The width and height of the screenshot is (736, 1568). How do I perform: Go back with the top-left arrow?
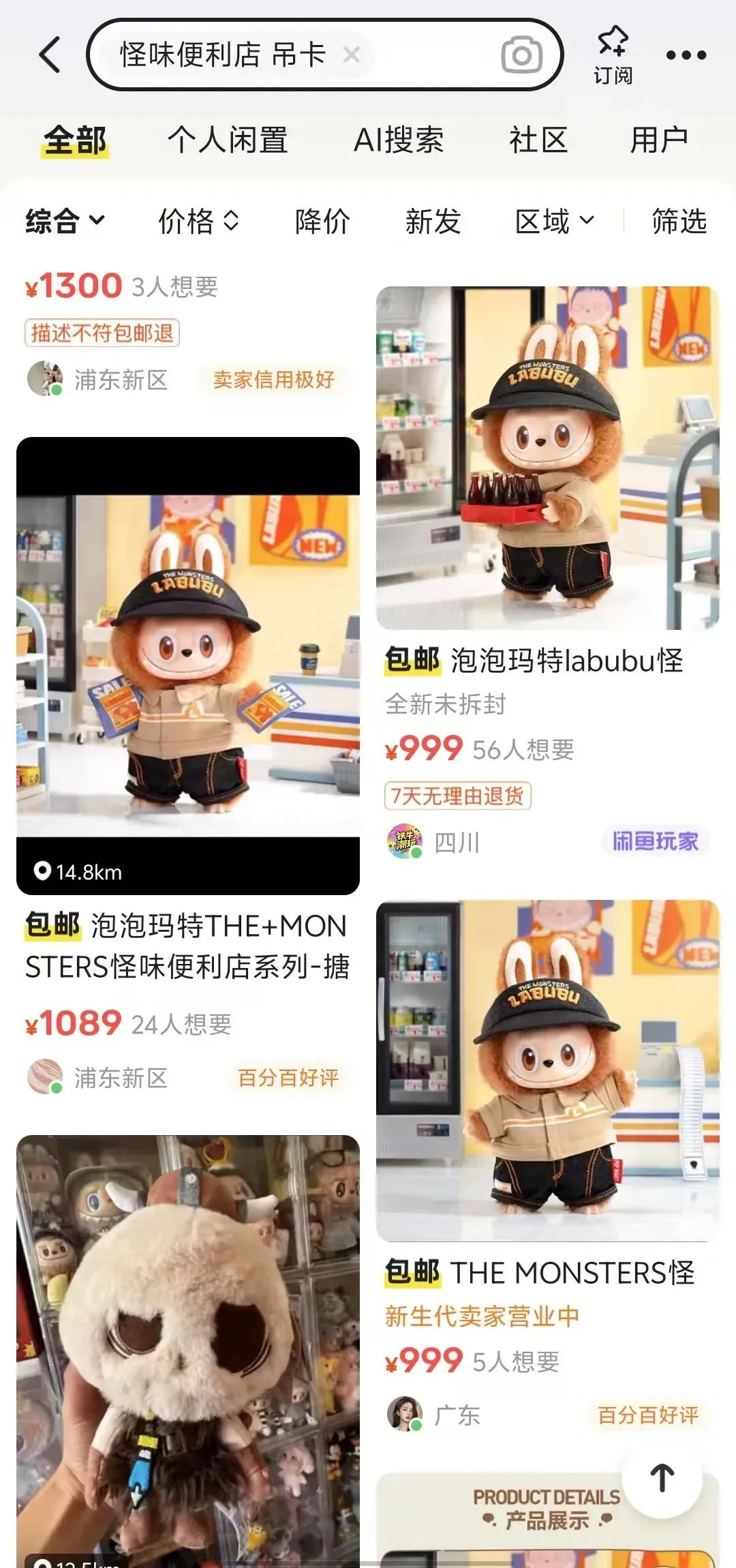point(50,55)
